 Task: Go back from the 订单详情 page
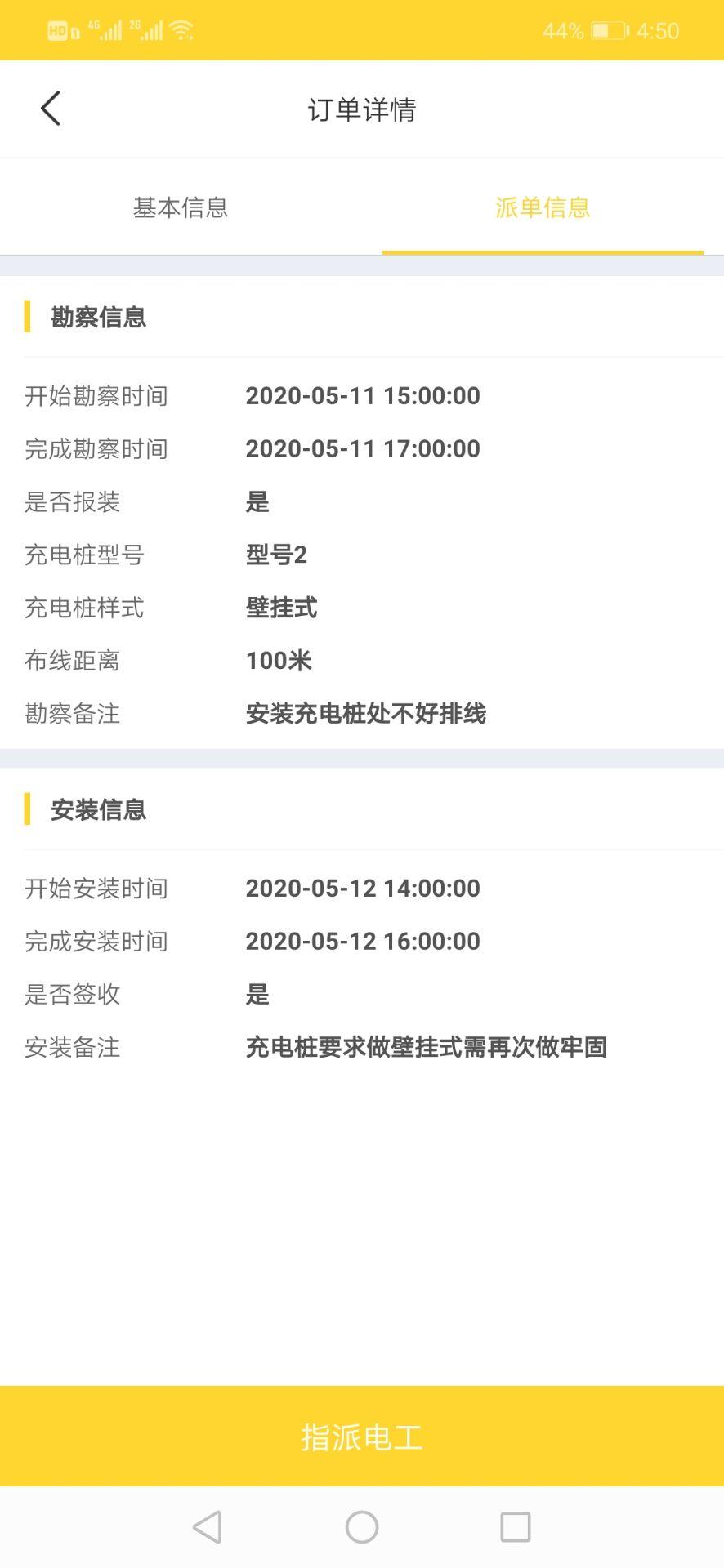[51, 109]
